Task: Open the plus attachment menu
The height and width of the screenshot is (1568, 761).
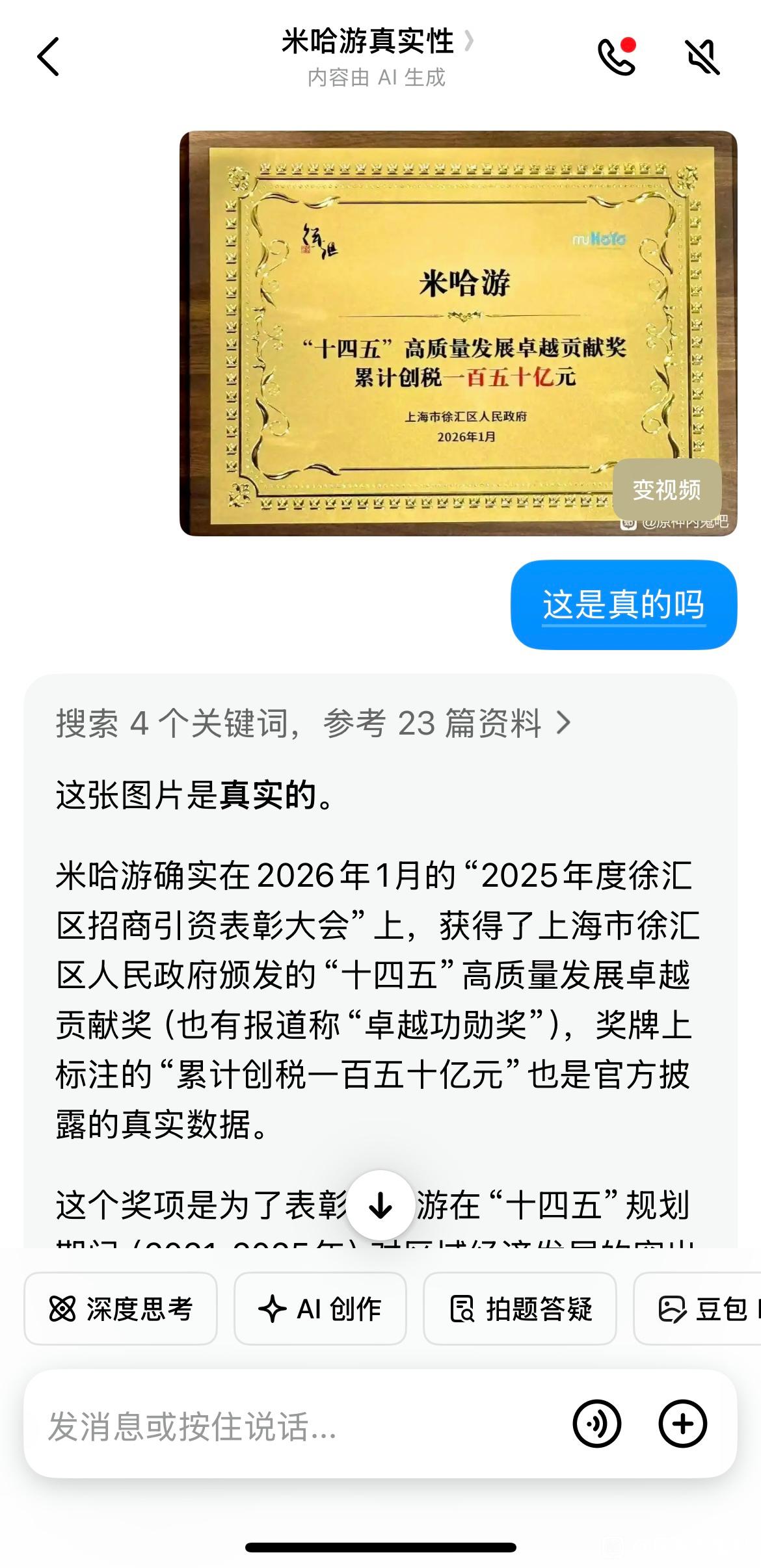Action: 682,1424
